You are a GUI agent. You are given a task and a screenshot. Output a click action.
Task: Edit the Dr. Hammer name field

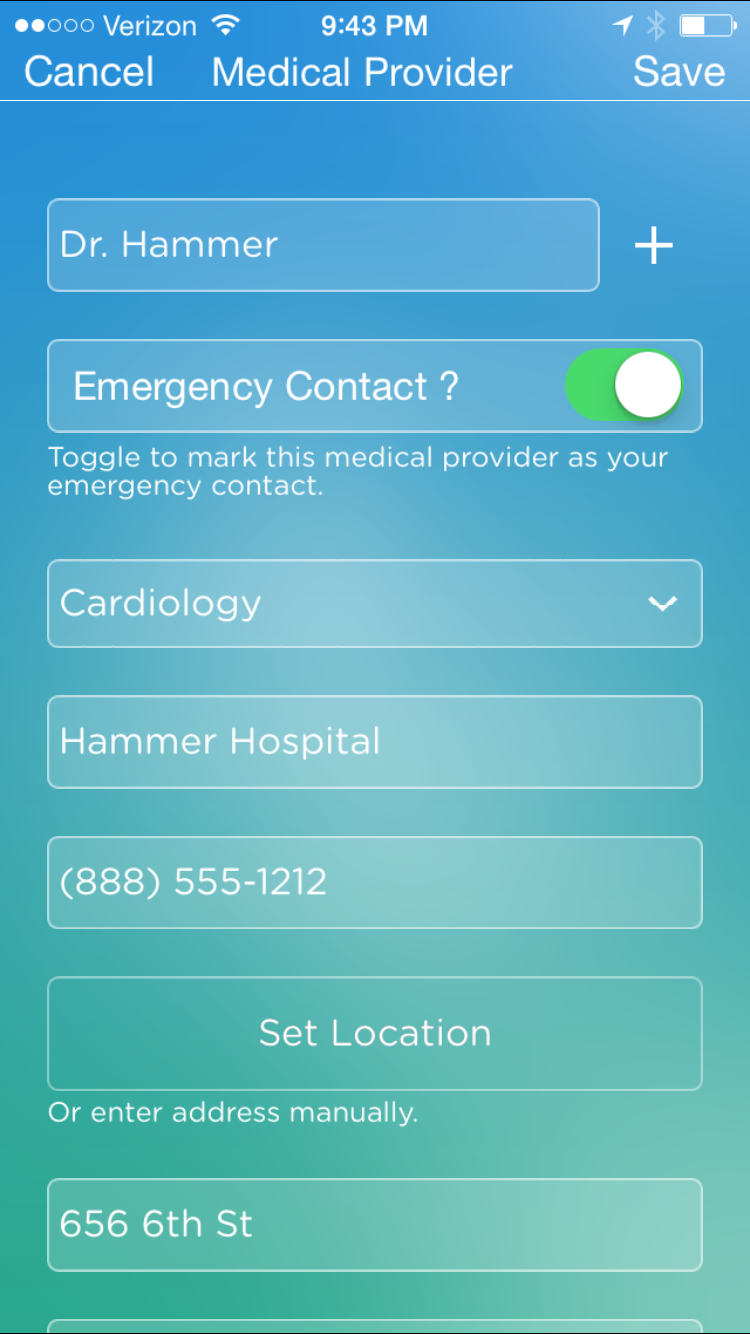[x=323, y=245]
